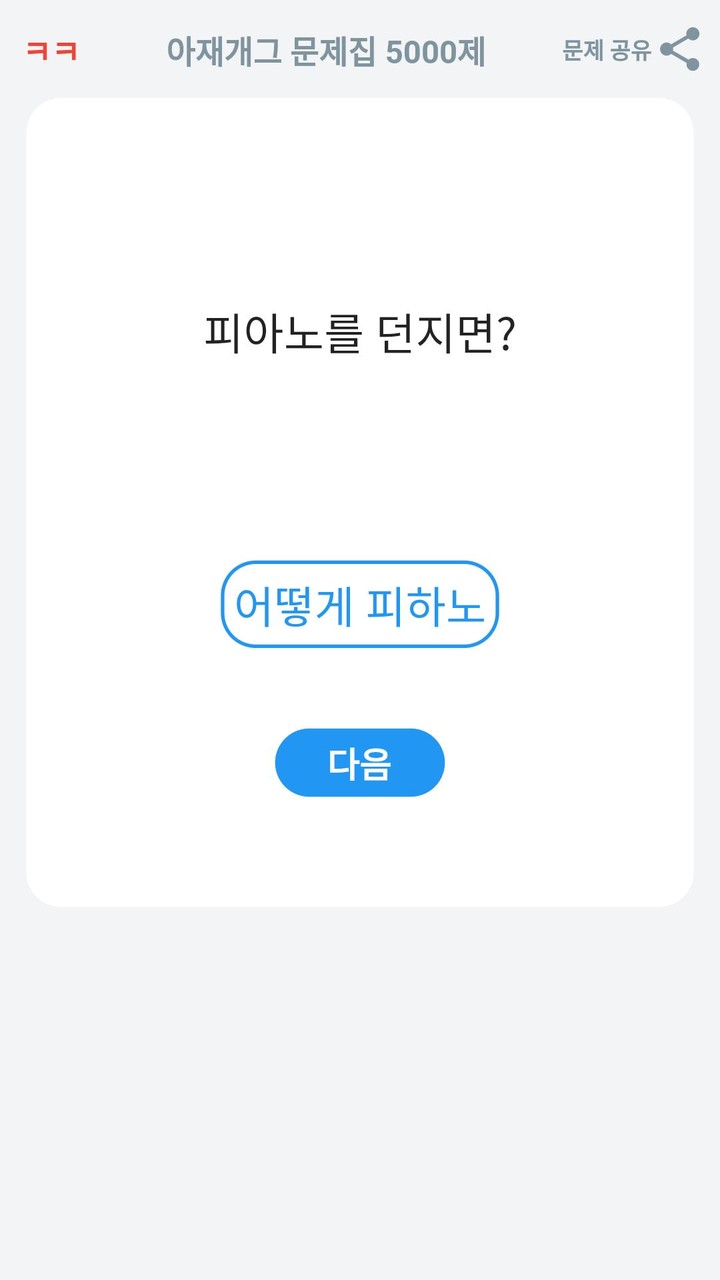Tap the outlined 어떻게 피하노 answer bubble
This screenshot has height=1280, width=720.
point(359,604)
